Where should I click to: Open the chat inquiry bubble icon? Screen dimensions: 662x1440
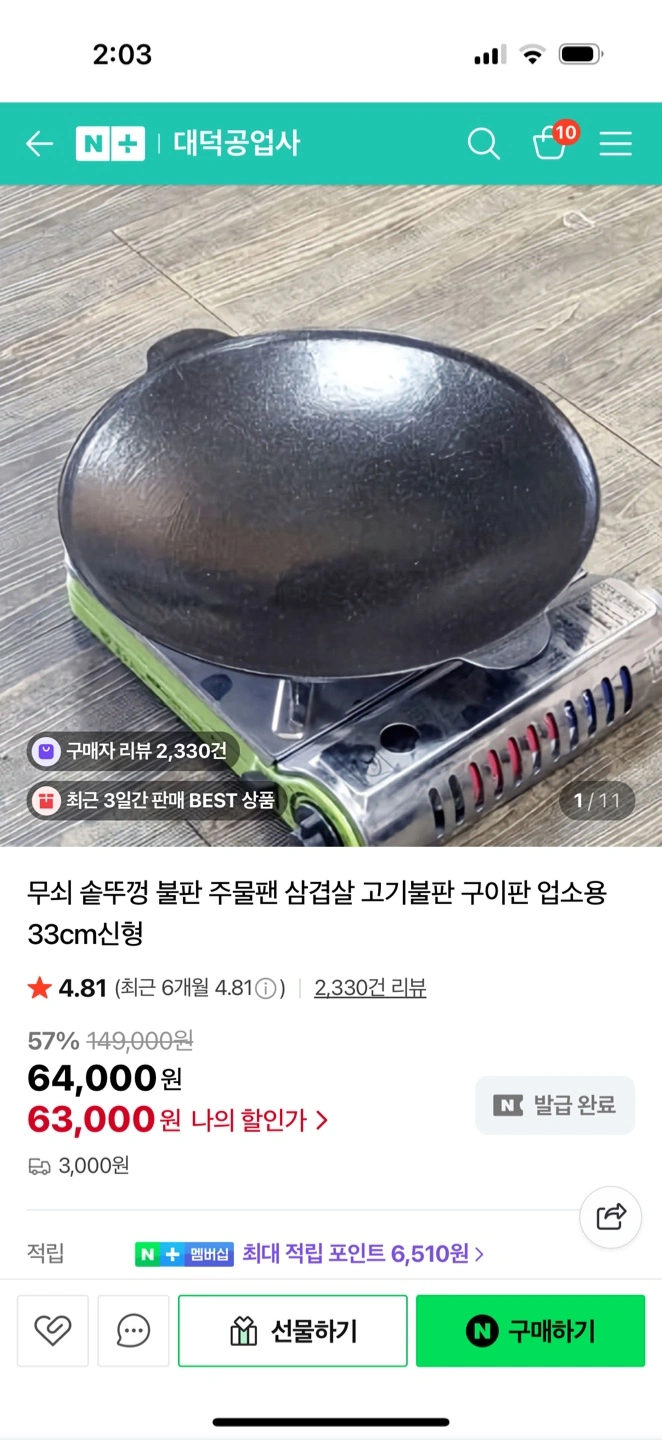133,1330
